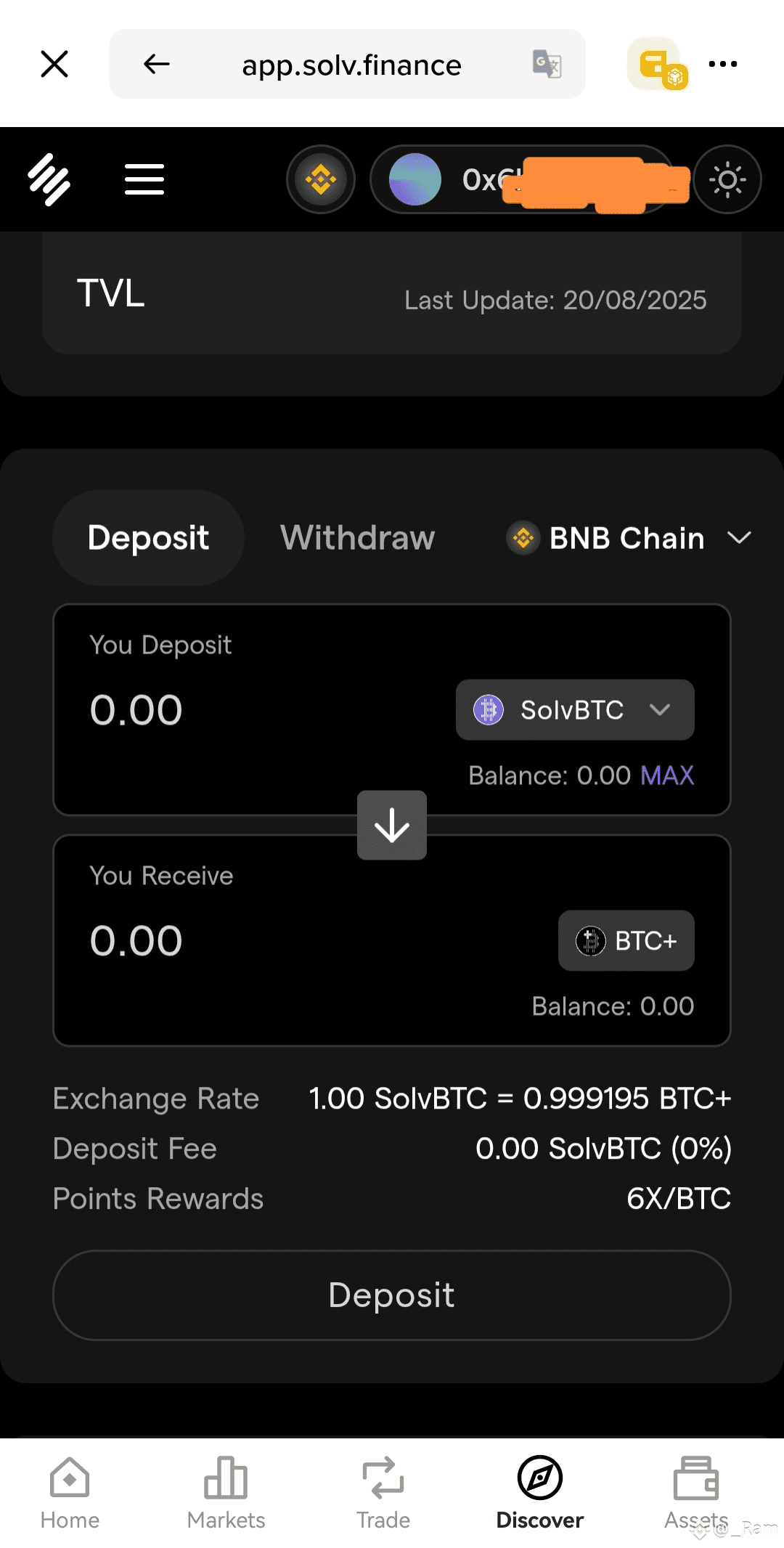The width and height of the screenshot is (784, 1548).
Task: Switch to the Withdraw tab
Action: [358, 538]
